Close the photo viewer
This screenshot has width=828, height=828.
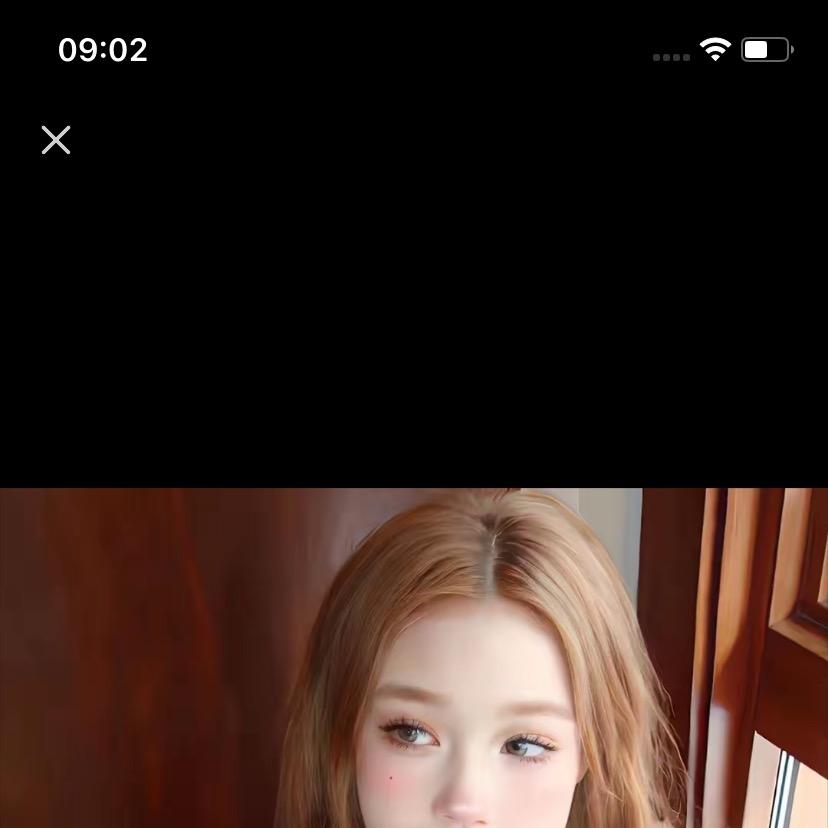click(x=56, y=140)
